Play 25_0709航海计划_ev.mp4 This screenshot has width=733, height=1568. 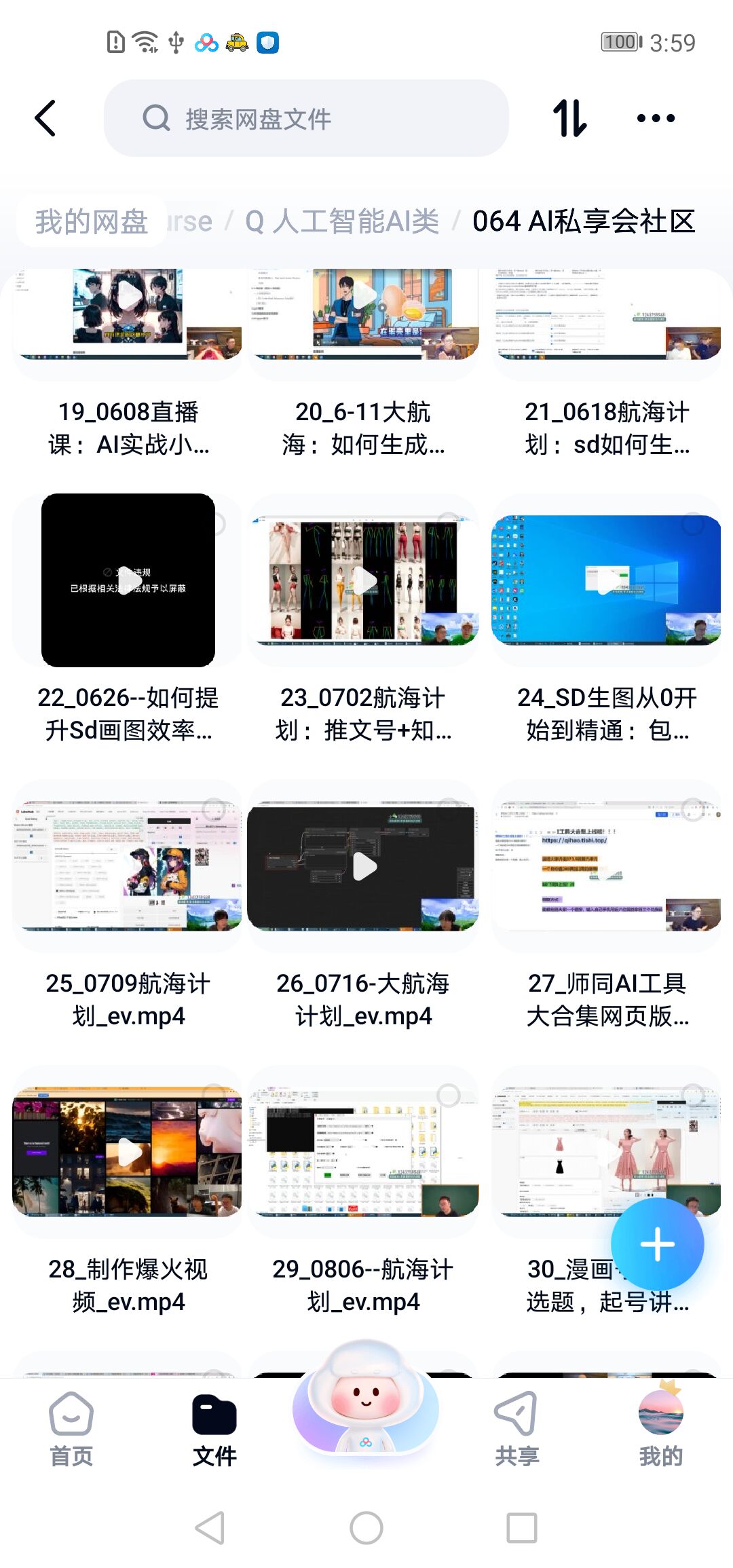tap(128, 867)
